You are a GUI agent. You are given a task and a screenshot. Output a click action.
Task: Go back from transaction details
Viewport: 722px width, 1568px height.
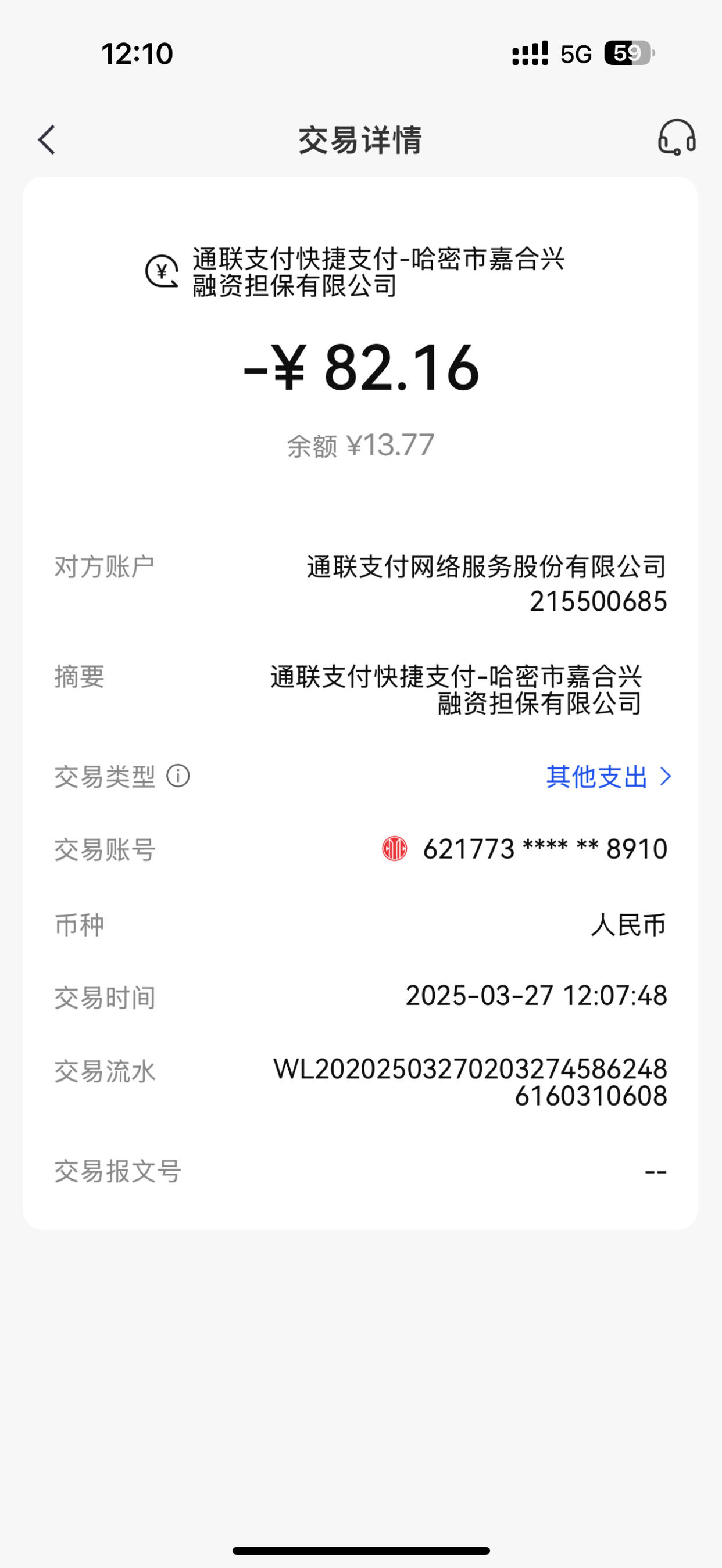pos(47,140)
